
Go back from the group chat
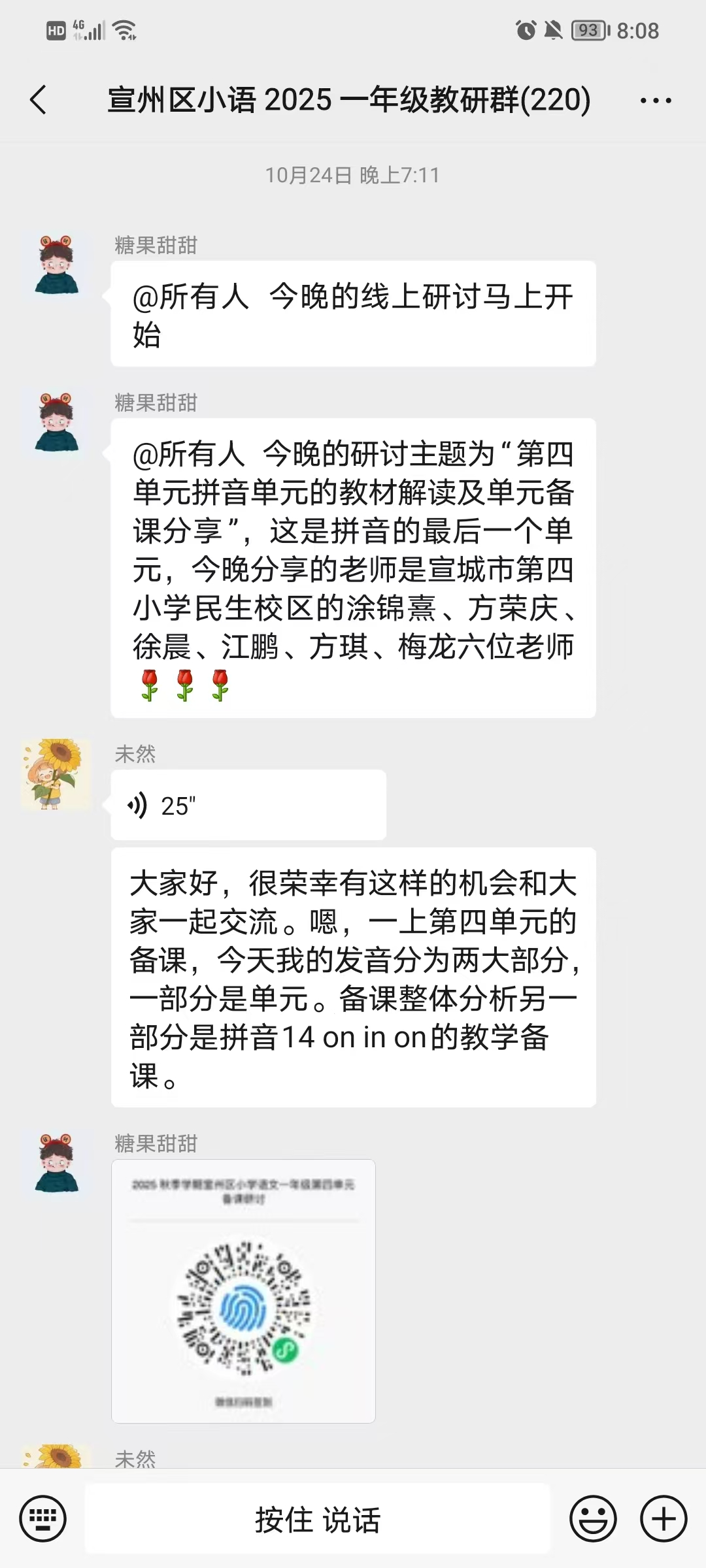pos(39,100)
